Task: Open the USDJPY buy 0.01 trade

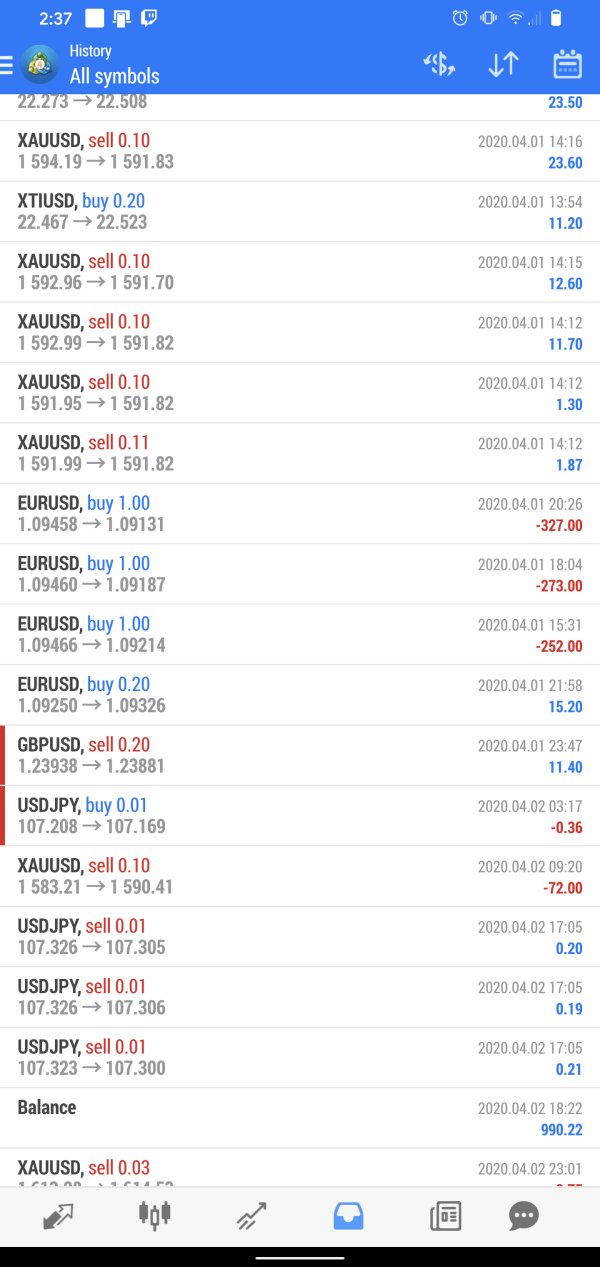Action: (300, 815)
